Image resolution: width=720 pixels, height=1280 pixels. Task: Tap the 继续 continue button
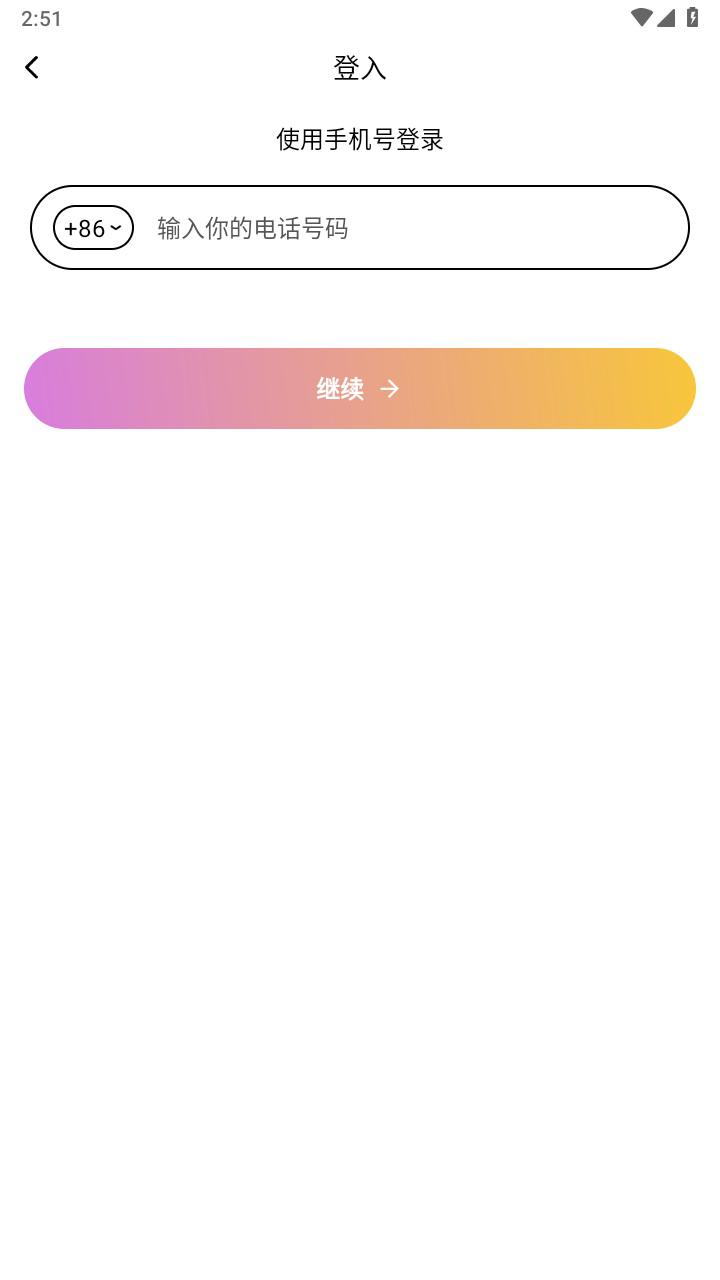tap(360, 389)
